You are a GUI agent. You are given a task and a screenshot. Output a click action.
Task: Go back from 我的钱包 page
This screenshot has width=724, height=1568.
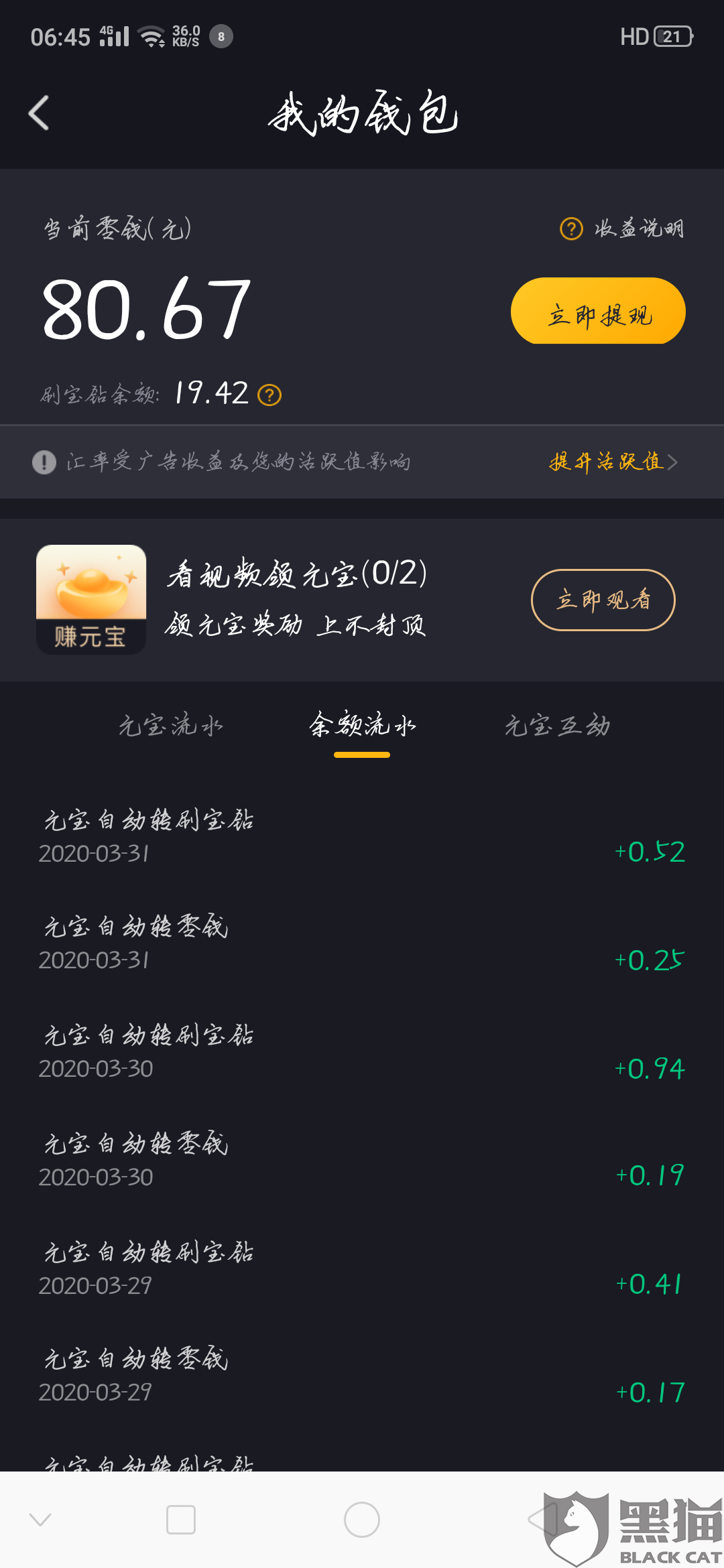[40, 113]
